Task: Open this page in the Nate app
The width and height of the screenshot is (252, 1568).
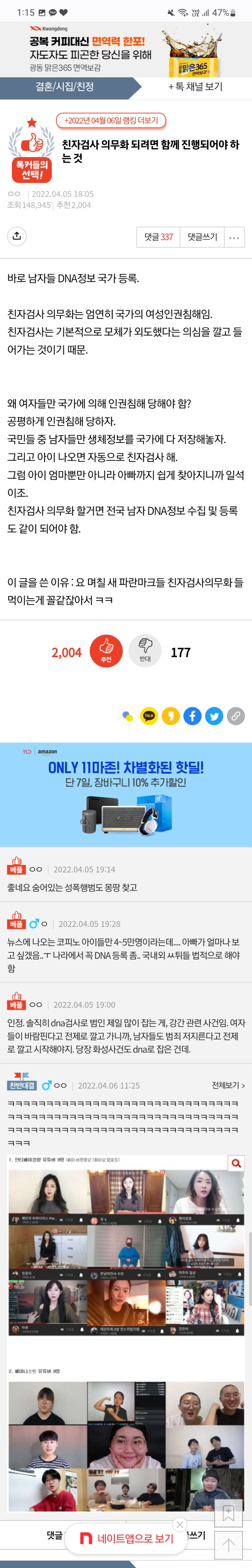Action: tap(127, 1538)
